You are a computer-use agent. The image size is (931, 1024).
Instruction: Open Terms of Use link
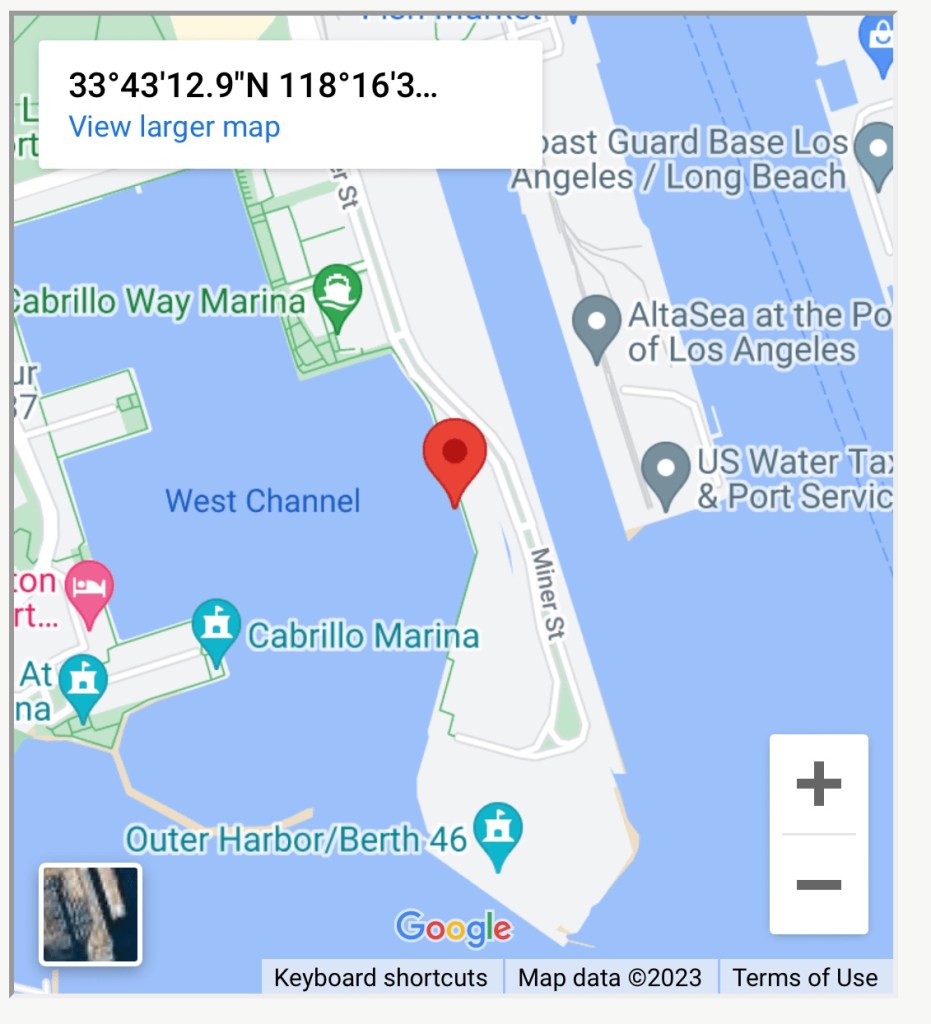coord(805,977)
